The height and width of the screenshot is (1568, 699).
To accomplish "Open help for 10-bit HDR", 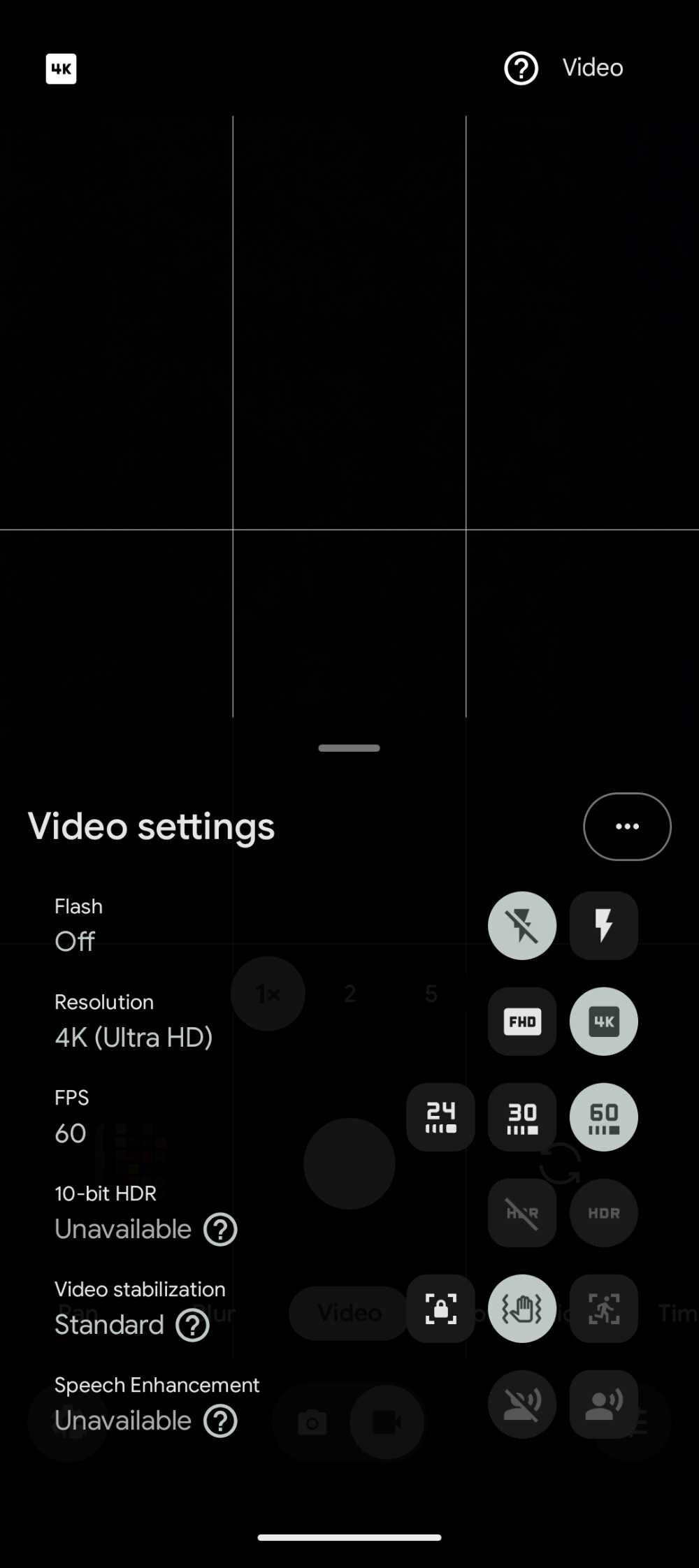I will 220,1229.
